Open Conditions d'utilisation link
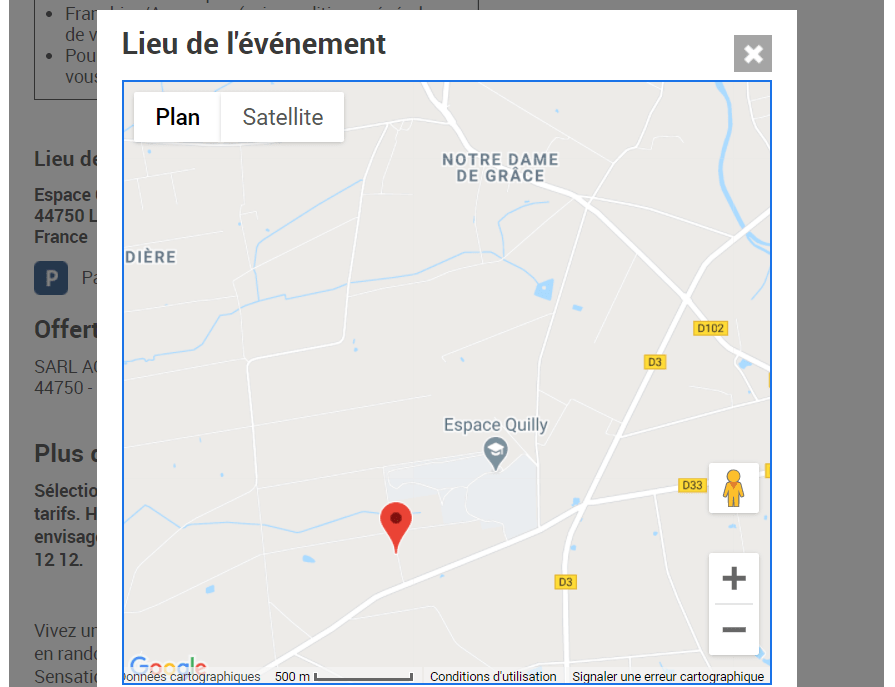The image size is (895, 687). click(493, 677)
